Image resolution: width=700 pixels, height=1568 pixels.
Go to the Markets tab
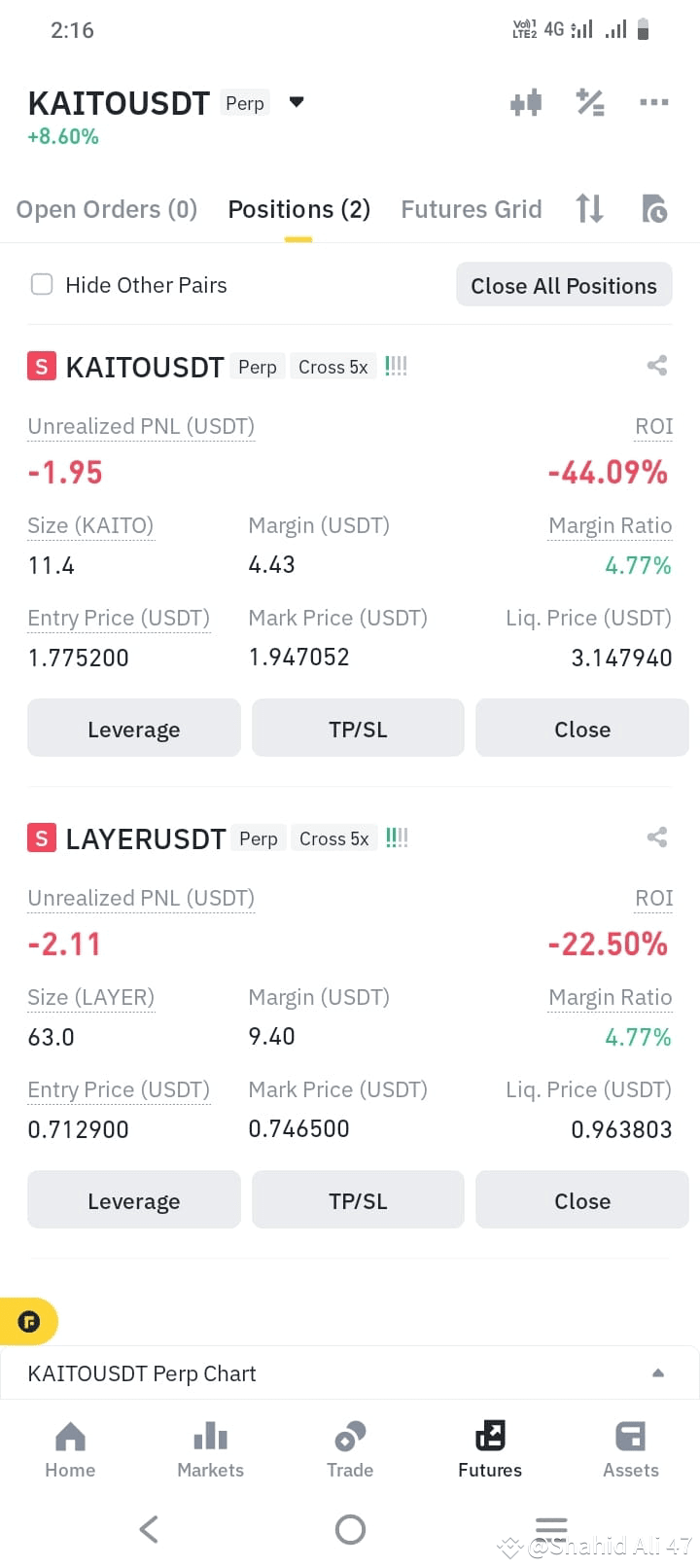(210, 1449)
